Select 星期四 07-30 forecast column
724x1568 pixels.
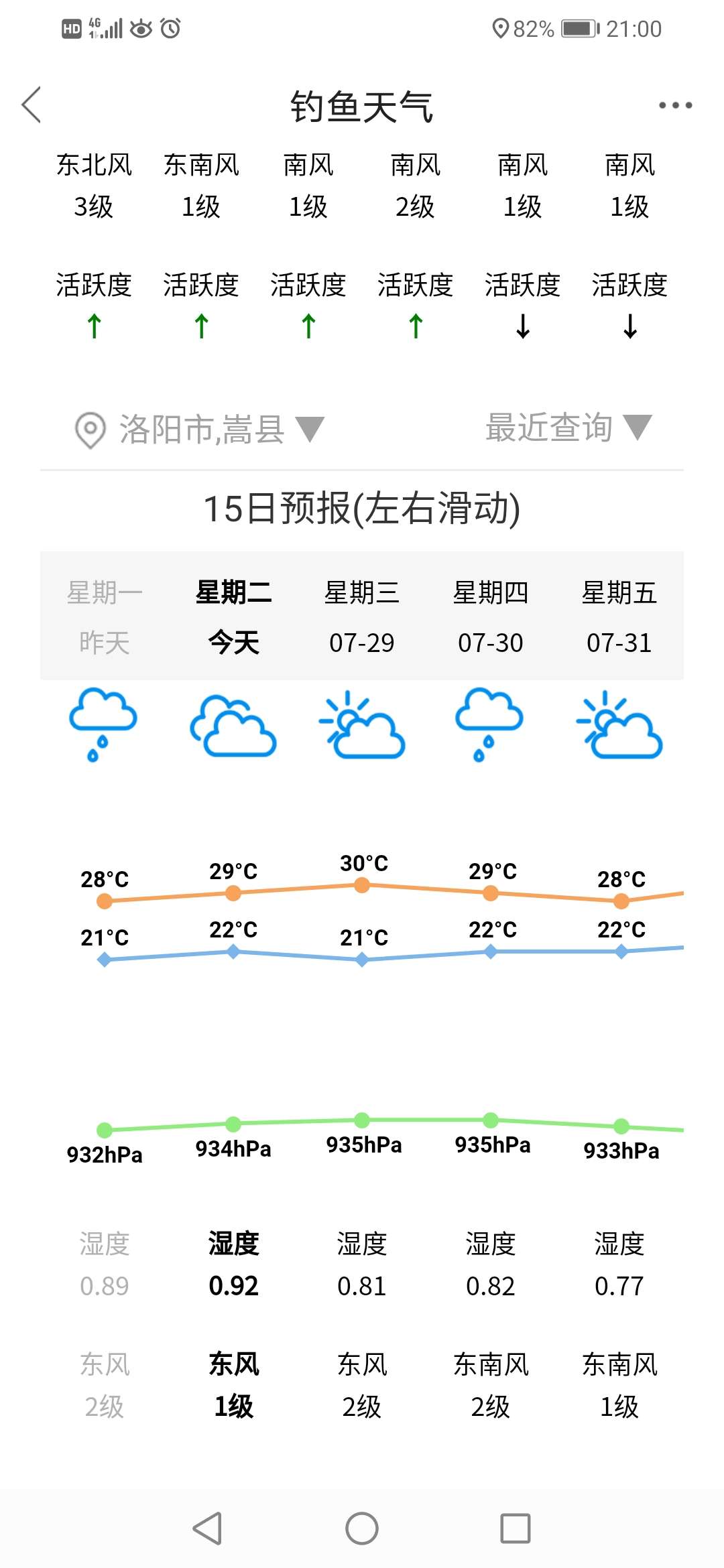491,616
